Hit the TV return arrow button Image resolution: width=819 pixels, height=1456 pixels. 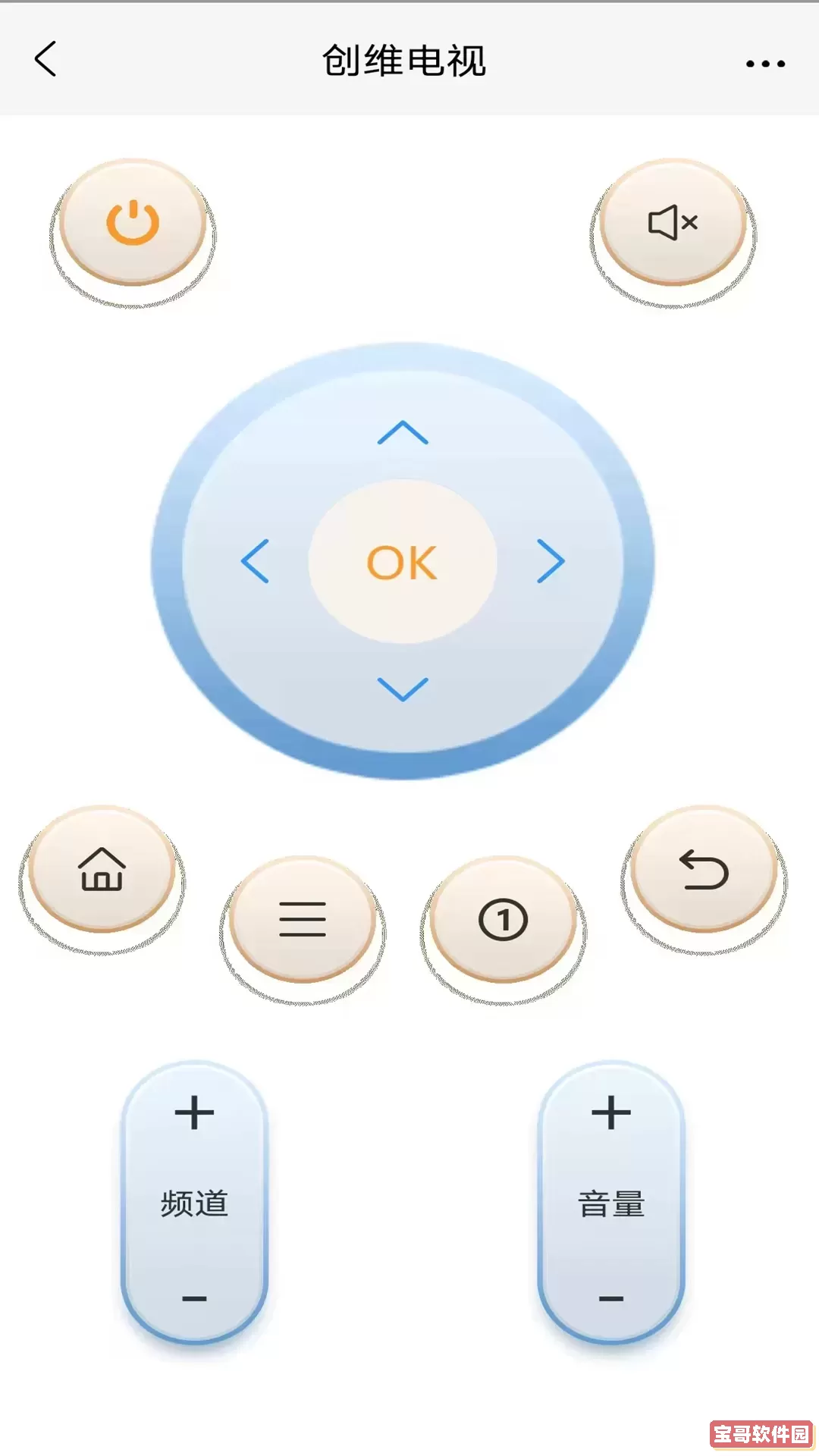tap(704, 869)
